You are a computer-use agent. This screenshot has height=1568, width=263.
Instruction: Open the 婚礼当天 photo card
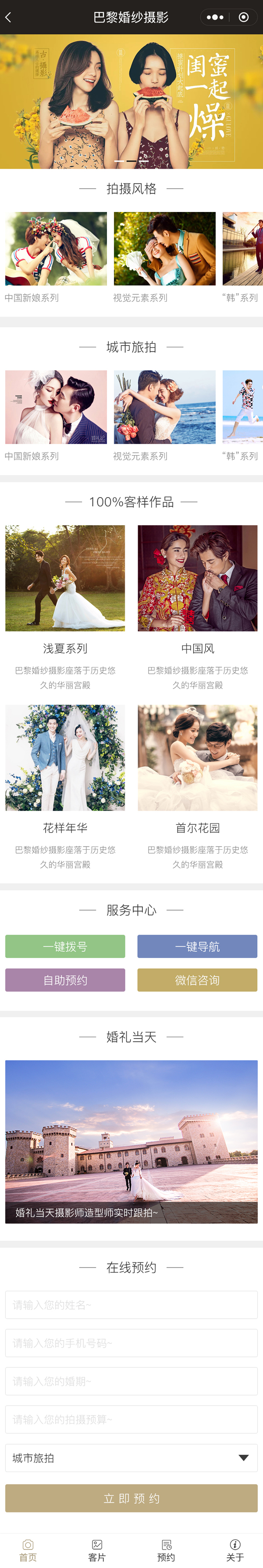(131, 1141)
